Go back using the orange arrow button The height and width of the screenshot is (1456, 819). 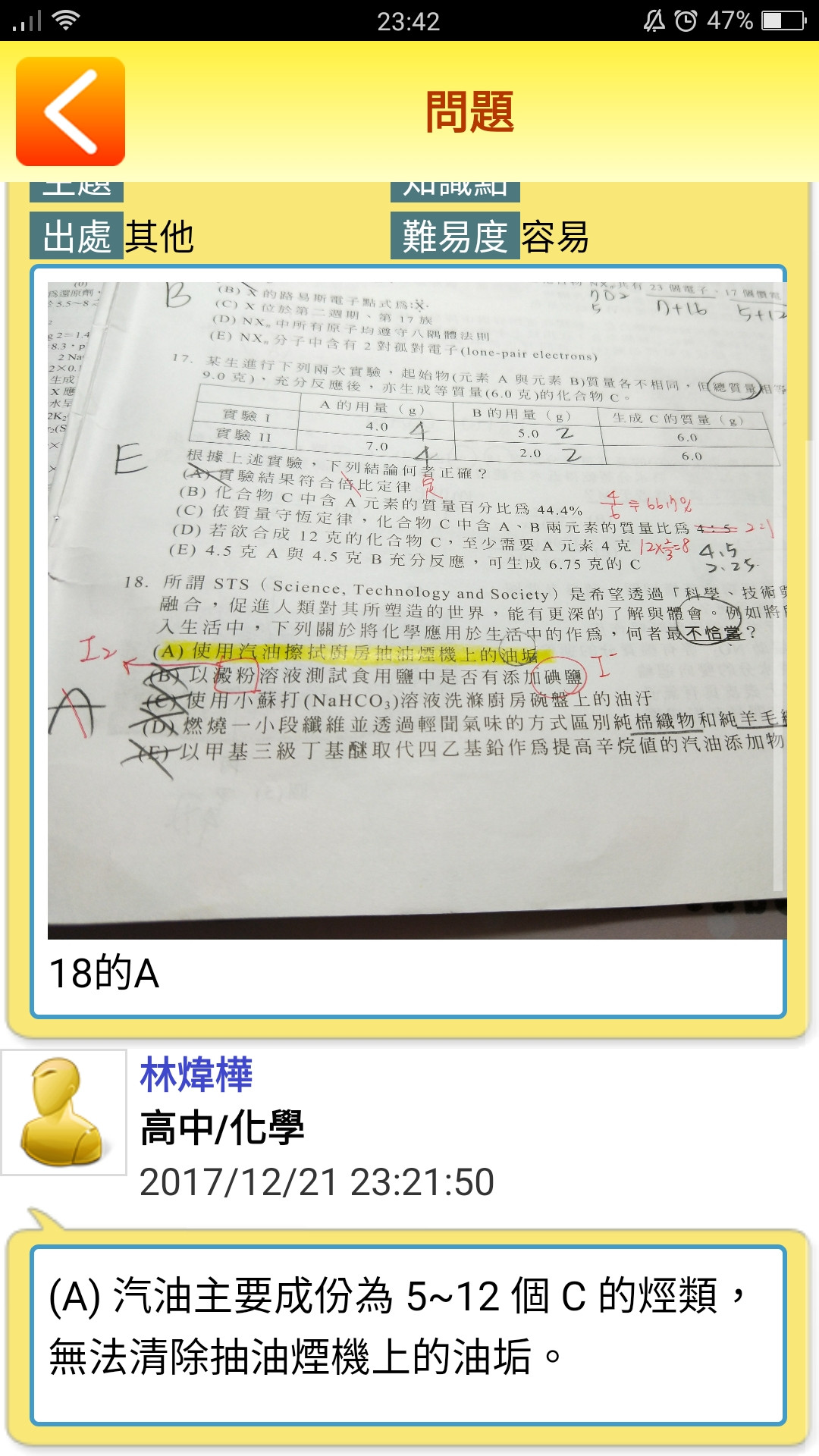click(71, 111)
